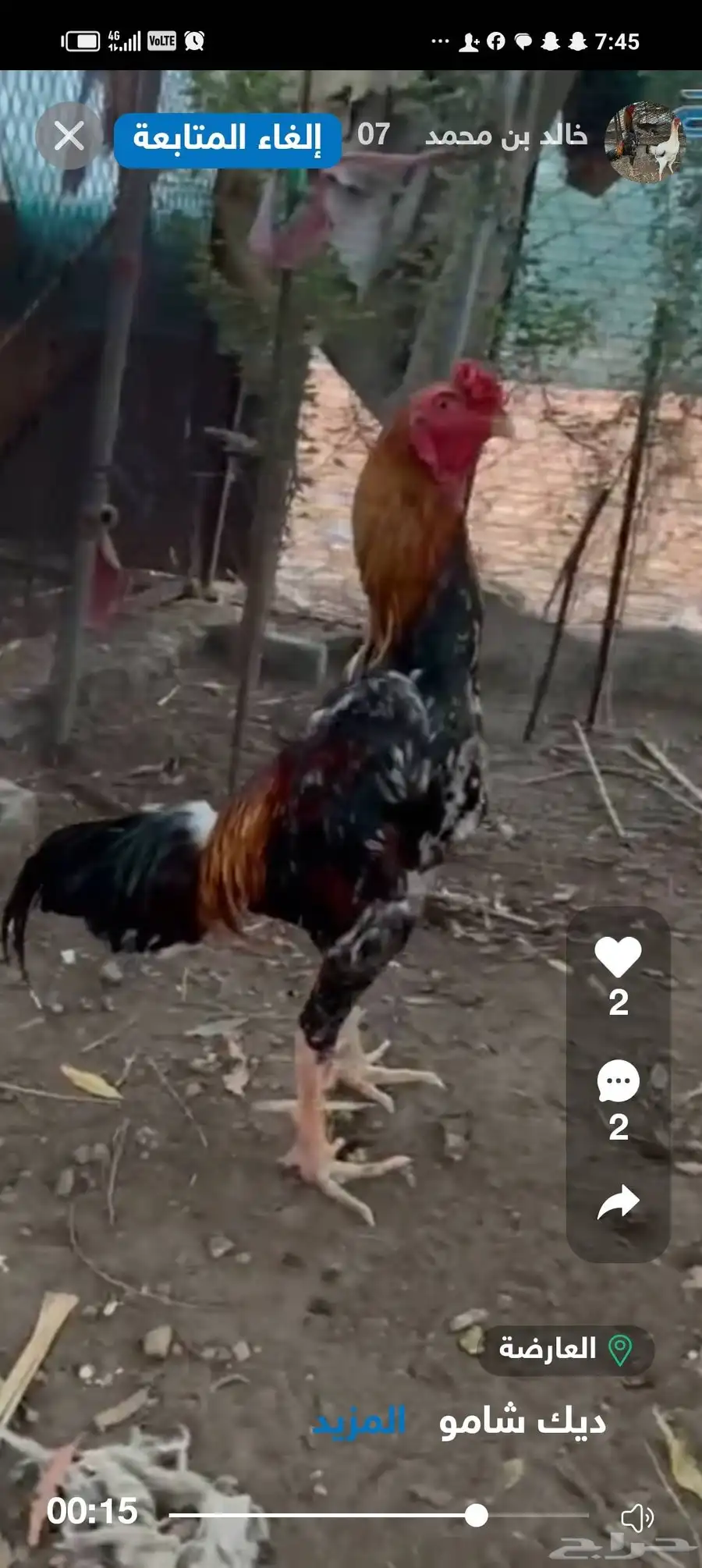
Task: Open the العارضة location tag
Action: coord(565,1349)
